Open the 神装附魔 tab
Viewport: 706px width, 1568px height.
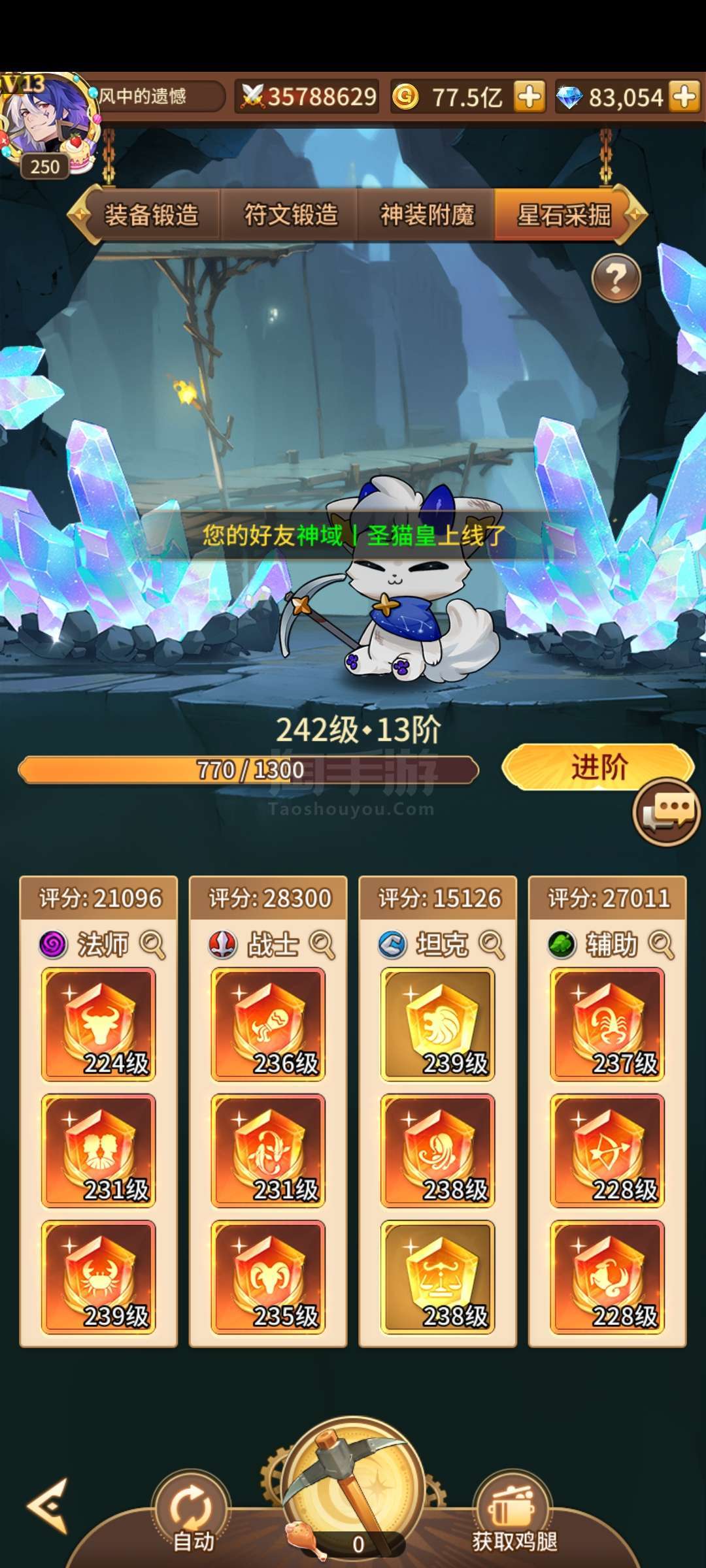pyautogui.click(x=427, y=215)
